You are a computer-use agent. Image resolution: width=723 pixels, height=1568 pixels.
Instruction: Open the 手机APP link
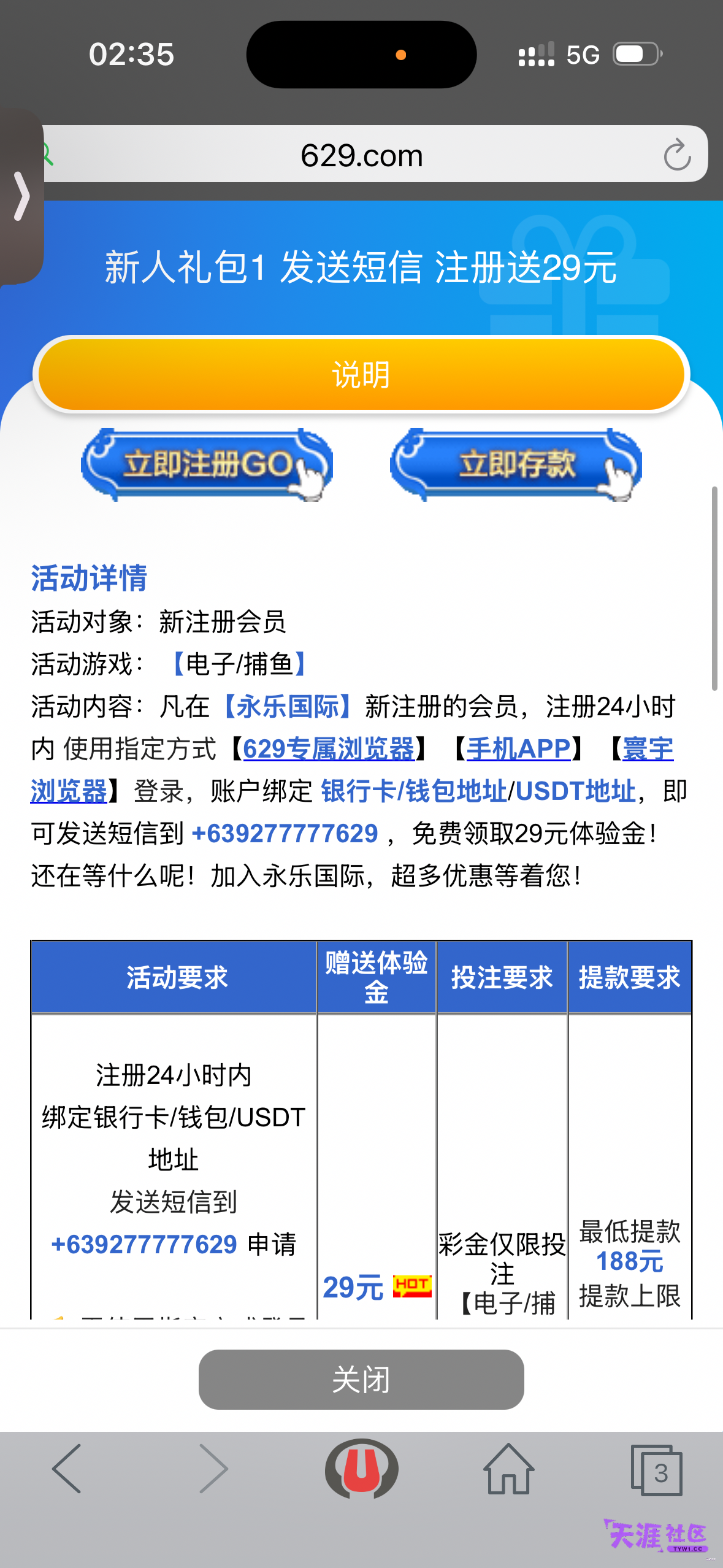[x=519, y=749]
